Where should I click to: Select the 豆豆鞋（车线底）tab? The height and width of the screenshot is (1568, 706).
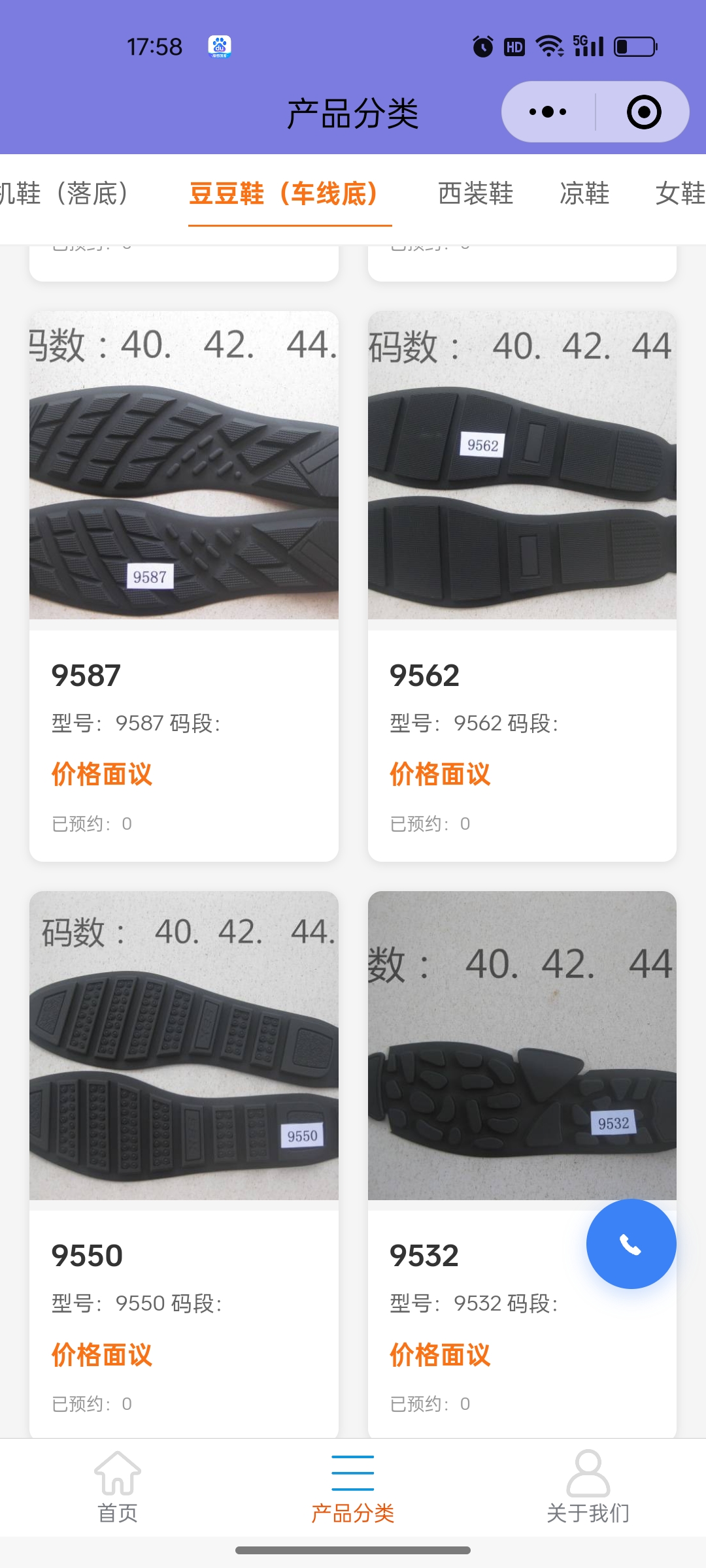284,193
